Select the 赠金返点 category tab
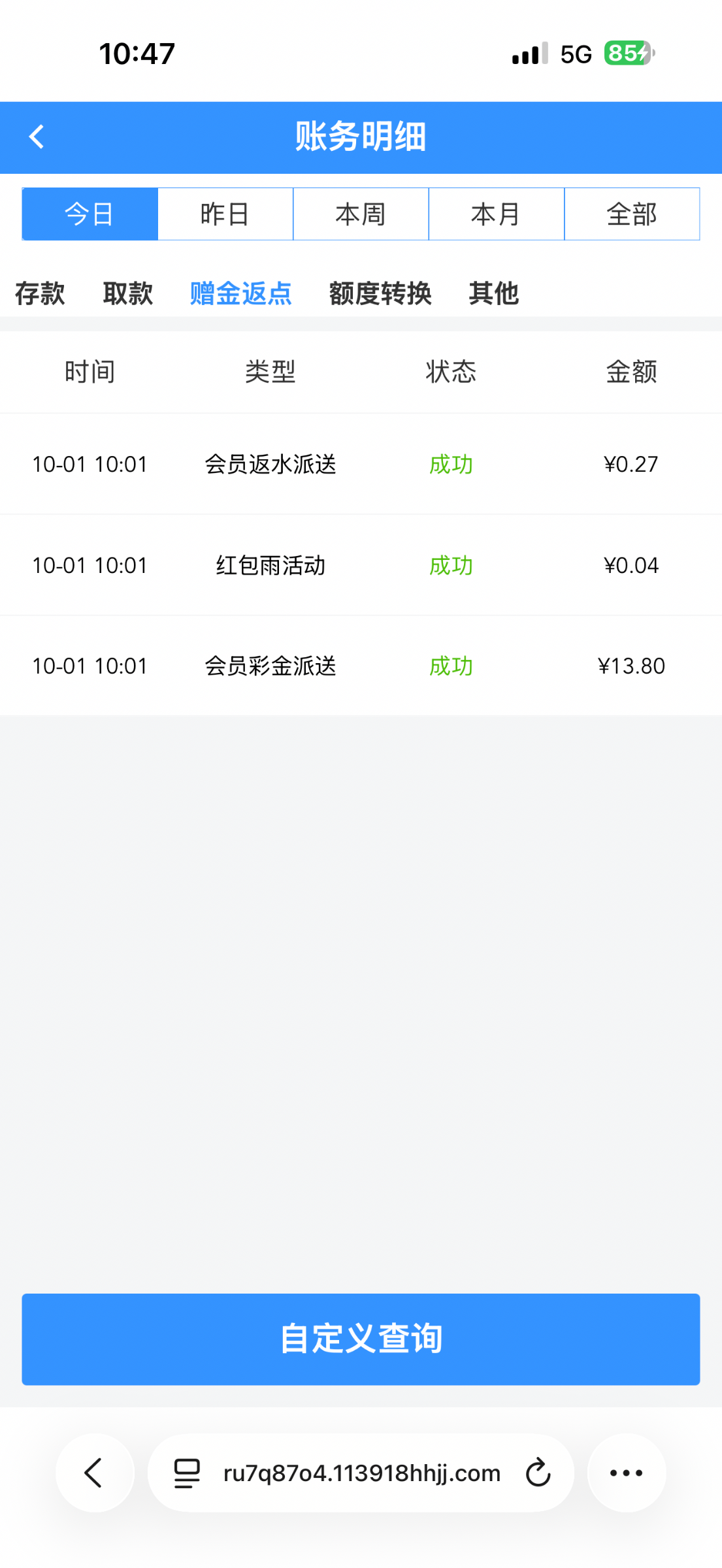The width and height of the screenshot is (722, 1568). [240, 293]
